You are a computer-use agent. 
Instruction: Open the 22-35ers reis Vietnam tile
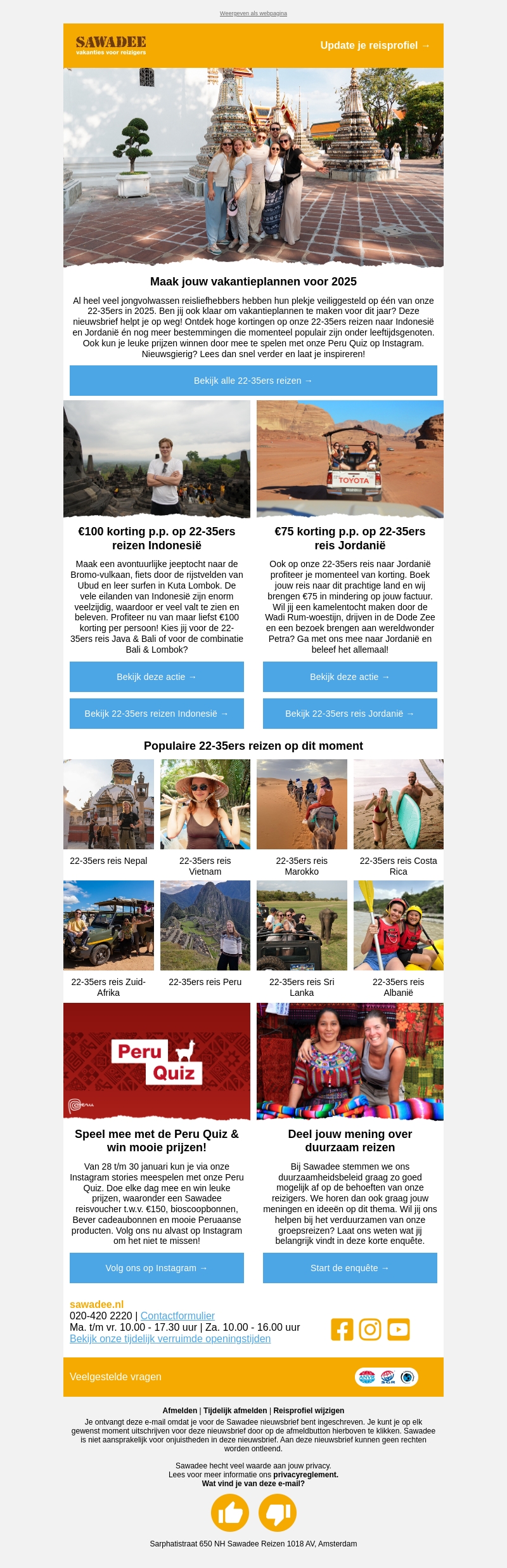click(x=205, y=804)
